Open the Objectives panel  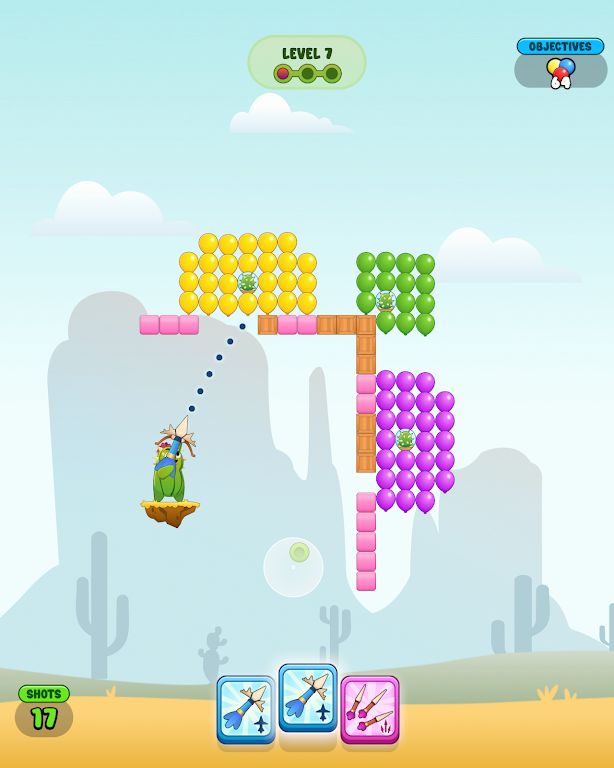[560, 64]
